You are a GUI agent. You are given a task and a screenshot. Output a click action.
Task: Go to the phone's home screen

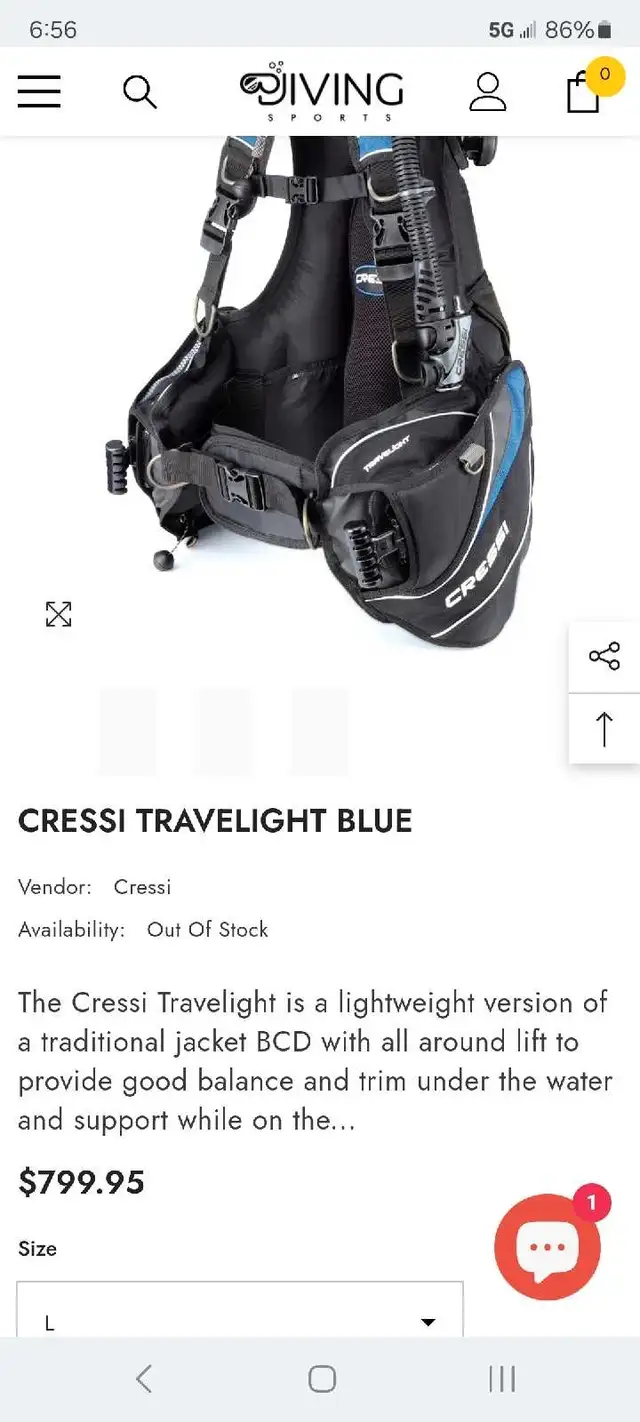pos(321,1379)
